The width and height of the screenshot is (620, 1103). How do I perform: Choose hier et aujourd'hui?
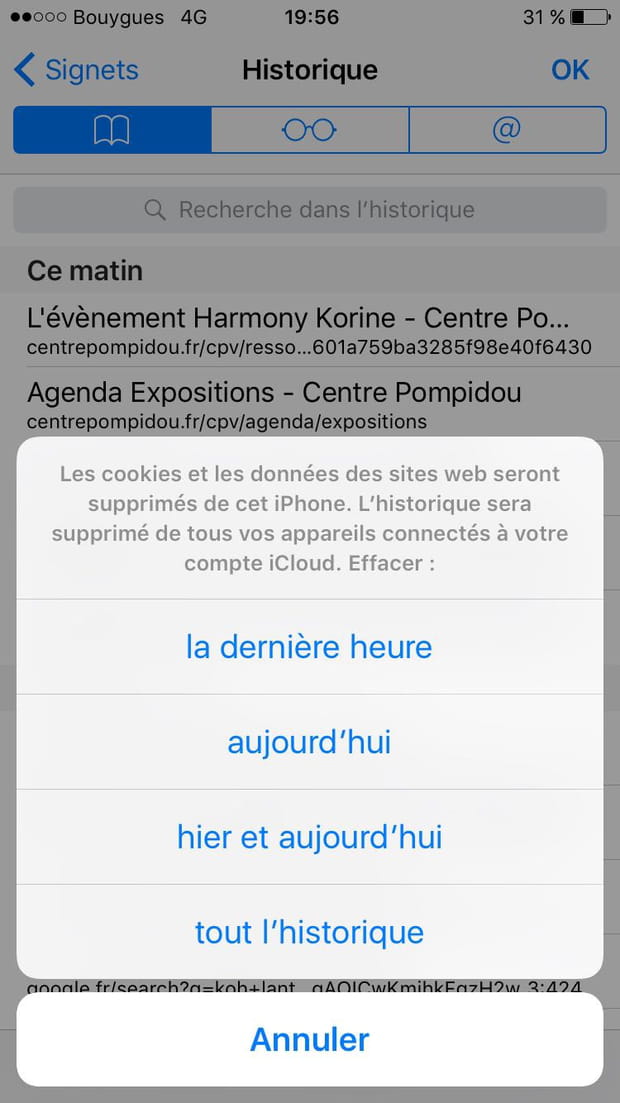coord(309,837)
